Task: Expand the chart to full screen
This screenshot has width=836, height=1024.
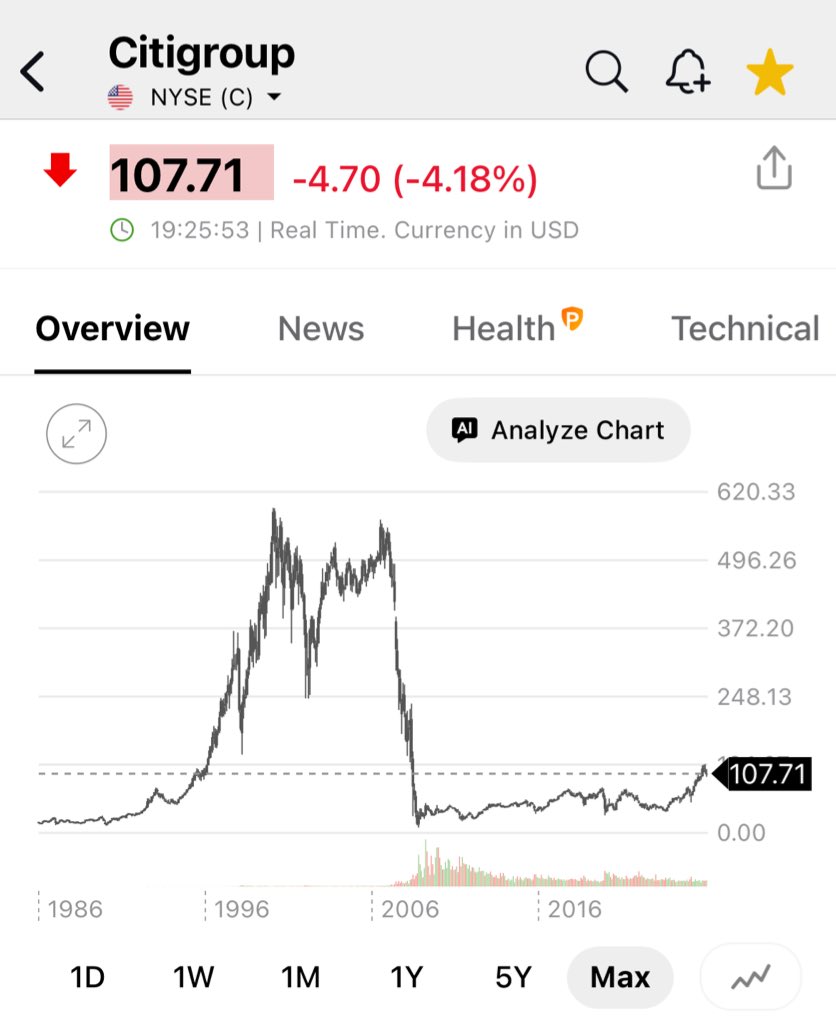Action: (x=76, y=433)
